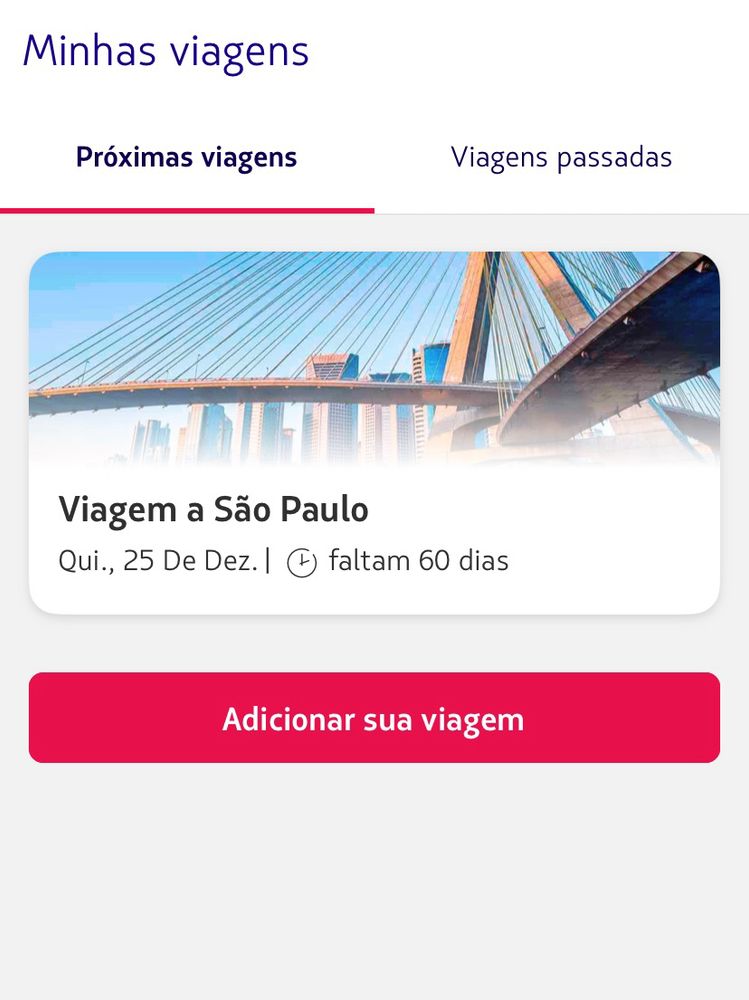The height and width of the screenshot is (1000, 749).
Task: Tap the Adicionar sua viagem button
Action: [x=374, y=718]
